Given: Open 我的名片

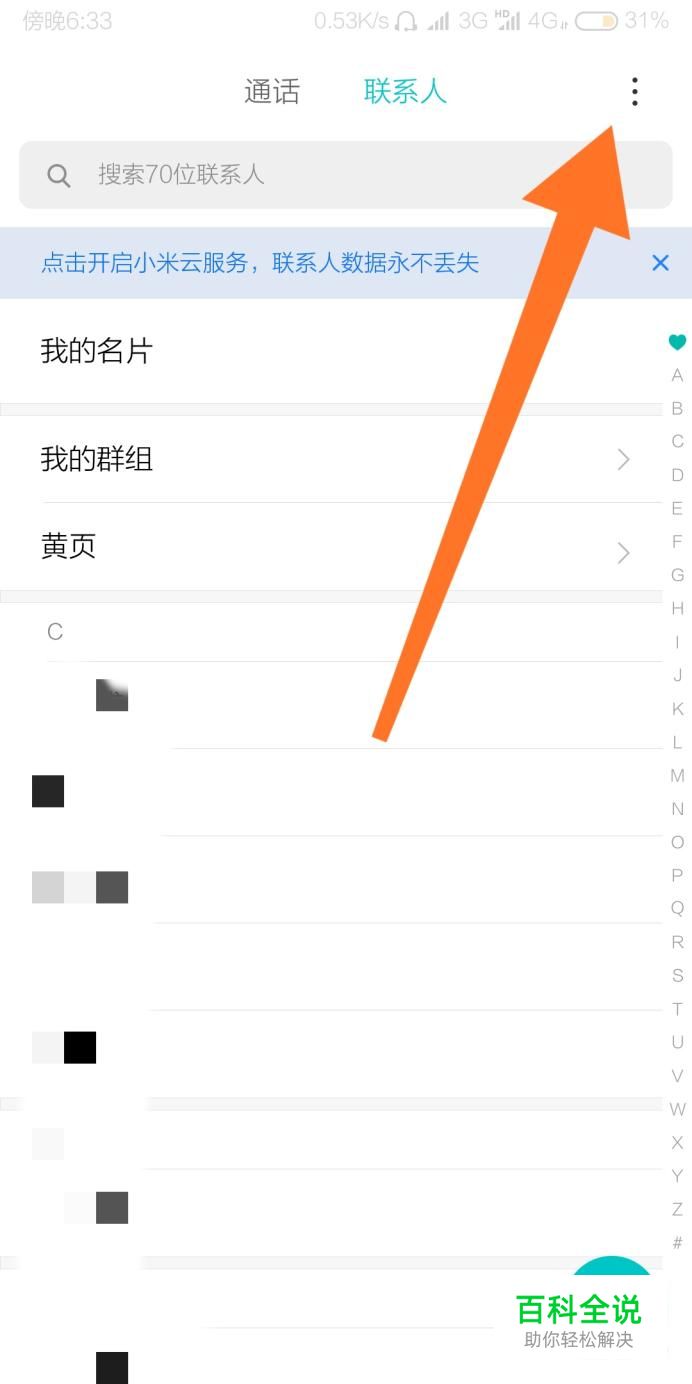Looking at the screenshot, I should click(x=96, y=351).
